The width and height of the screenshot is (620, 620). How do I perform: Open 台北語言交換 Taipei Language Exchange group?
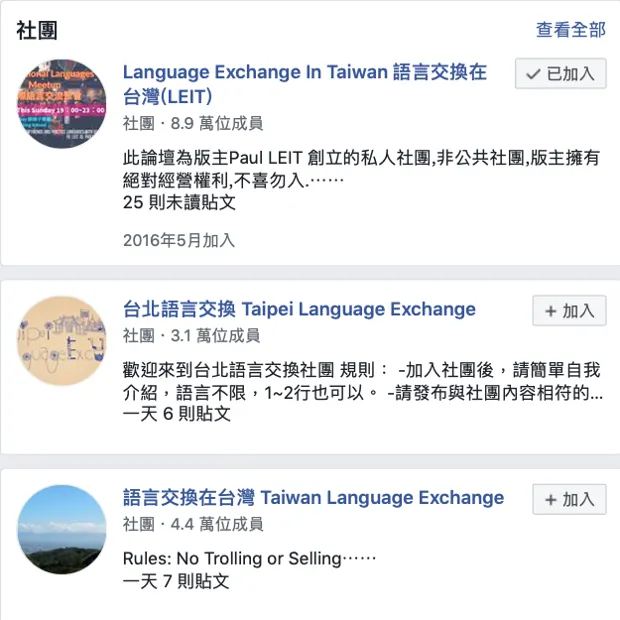pyautogui.click(x=299, y=308)
